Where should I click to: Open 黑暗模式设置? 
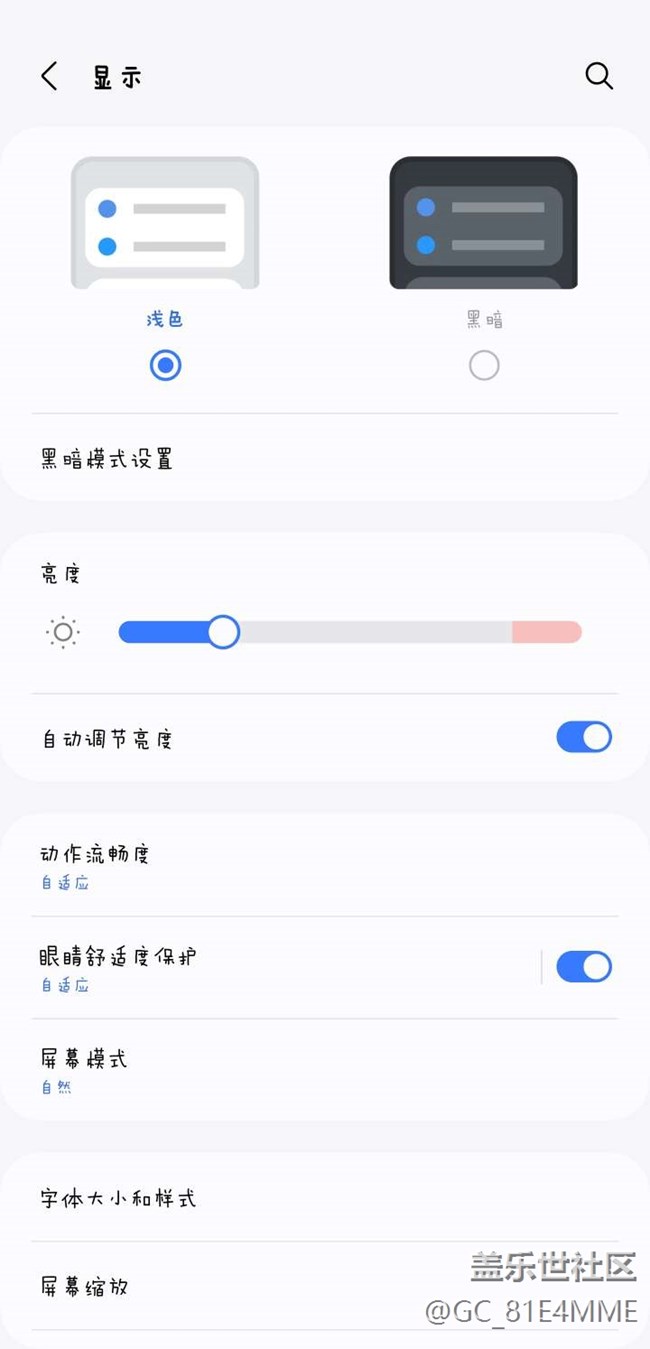[325, 459]
